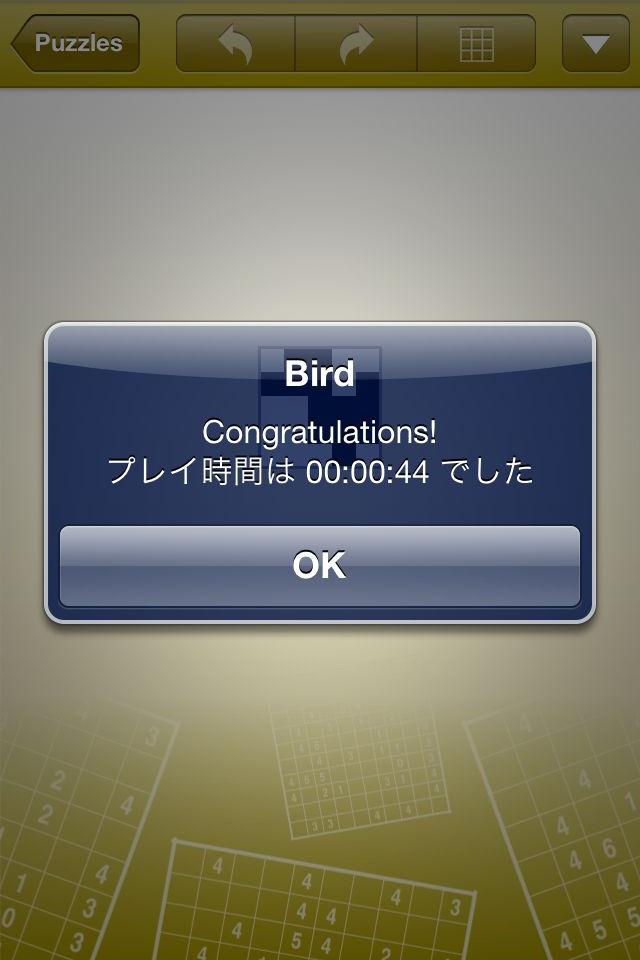Undo the last move
The width and height of the screenshot is (640, 960).
(x=235, y=43)
